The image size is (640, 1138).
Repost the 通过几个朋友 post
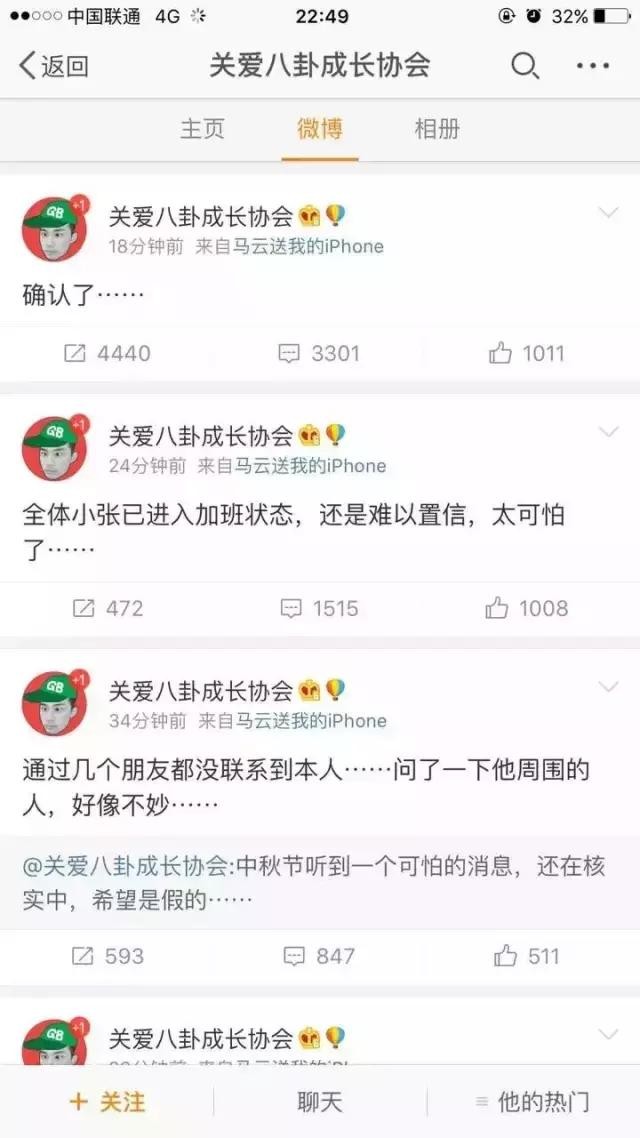tap(107, 956)
